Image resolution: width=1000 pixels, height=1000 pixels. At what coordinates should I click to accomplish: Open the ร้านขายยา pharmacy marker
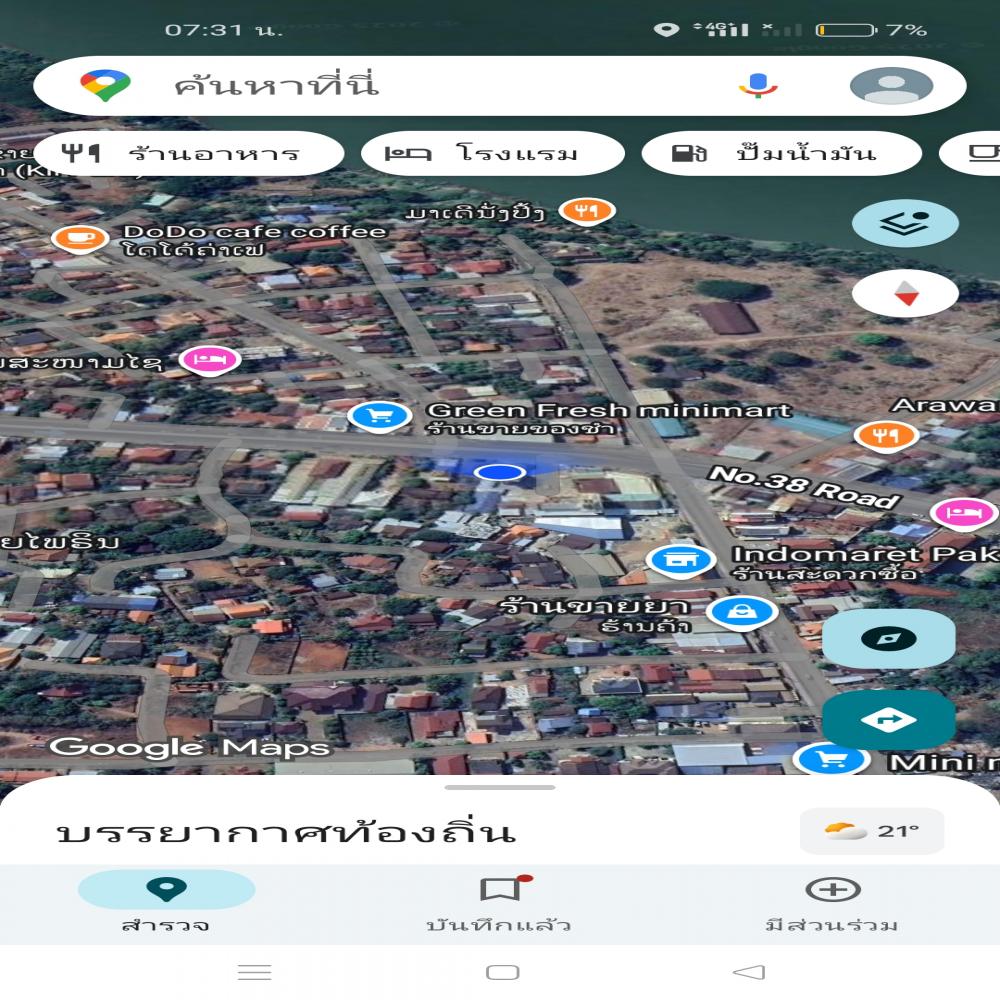741,611
